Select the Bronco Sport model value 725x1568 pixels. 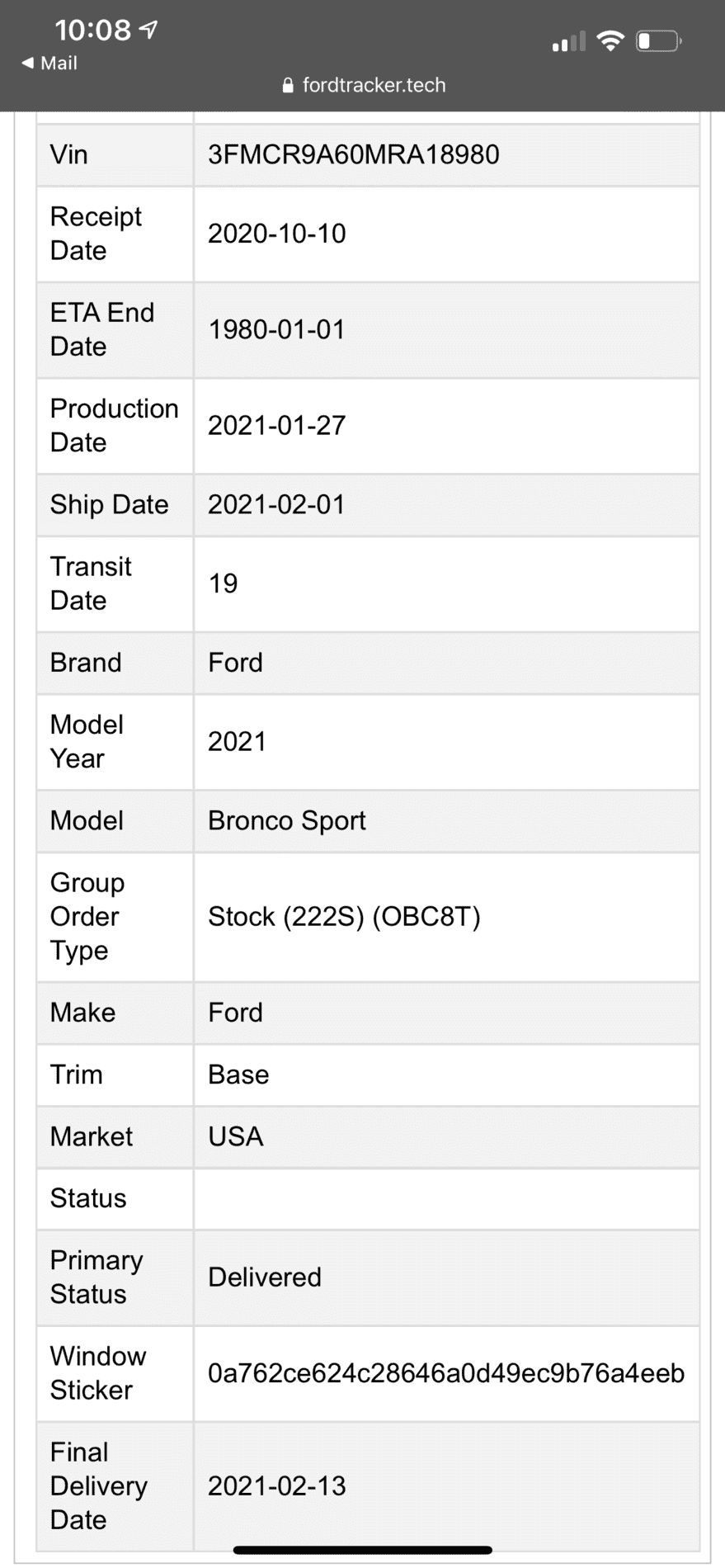[286, 820]
